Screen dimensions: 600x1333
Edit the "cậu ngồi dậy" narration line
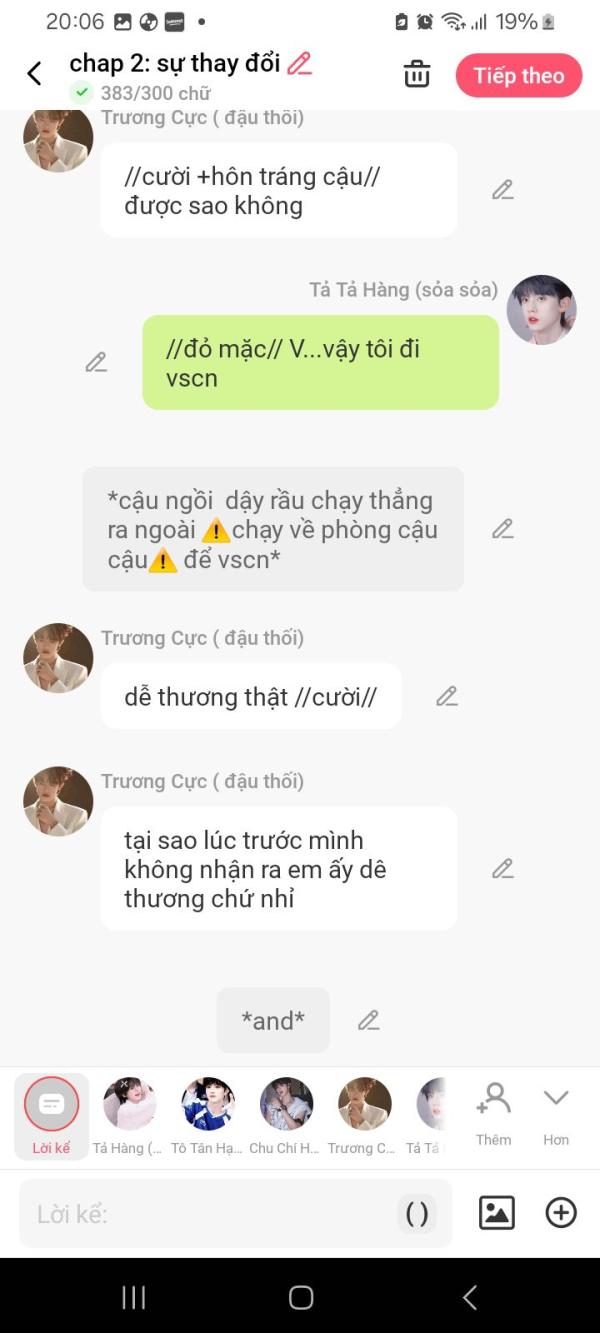(x=503, y=529)
